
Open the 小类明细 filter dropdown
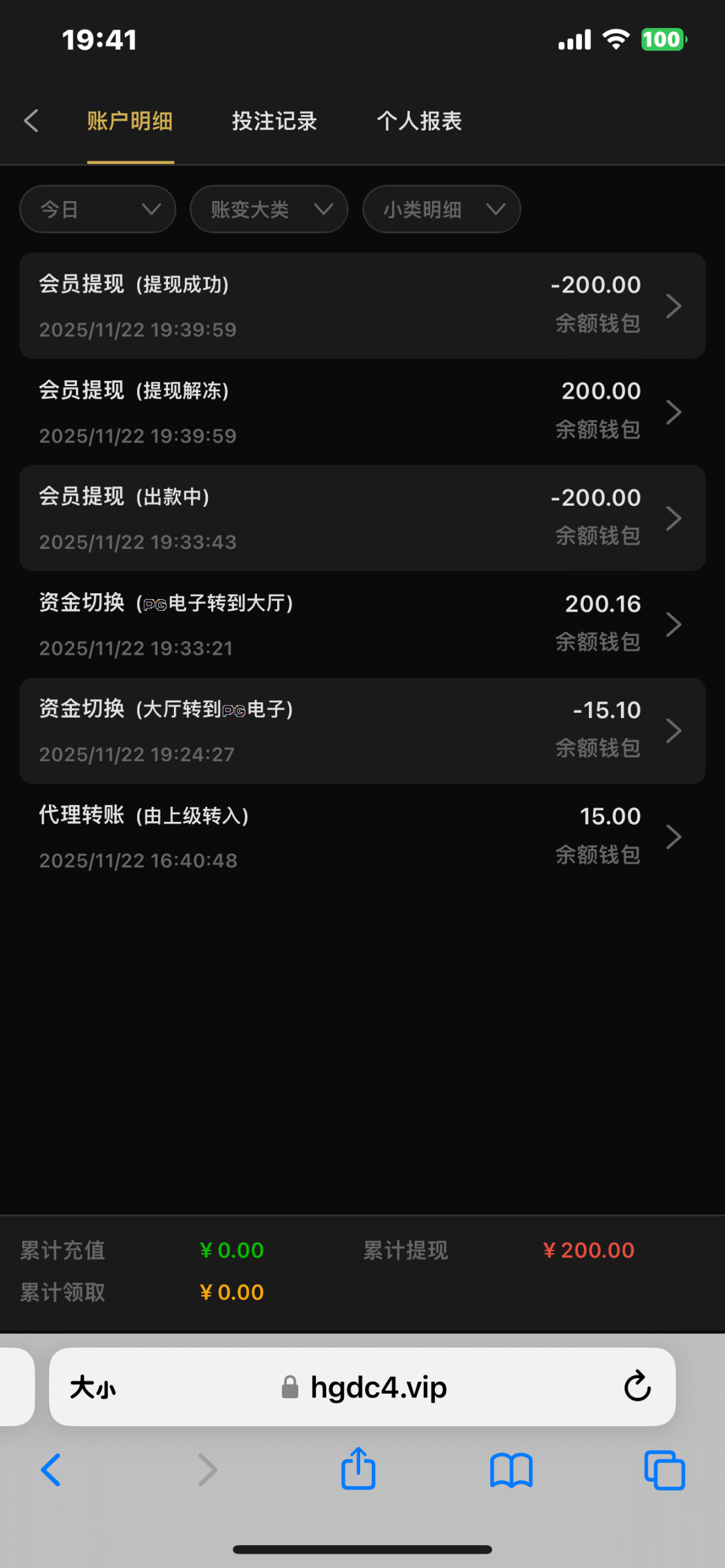point(441,210)
